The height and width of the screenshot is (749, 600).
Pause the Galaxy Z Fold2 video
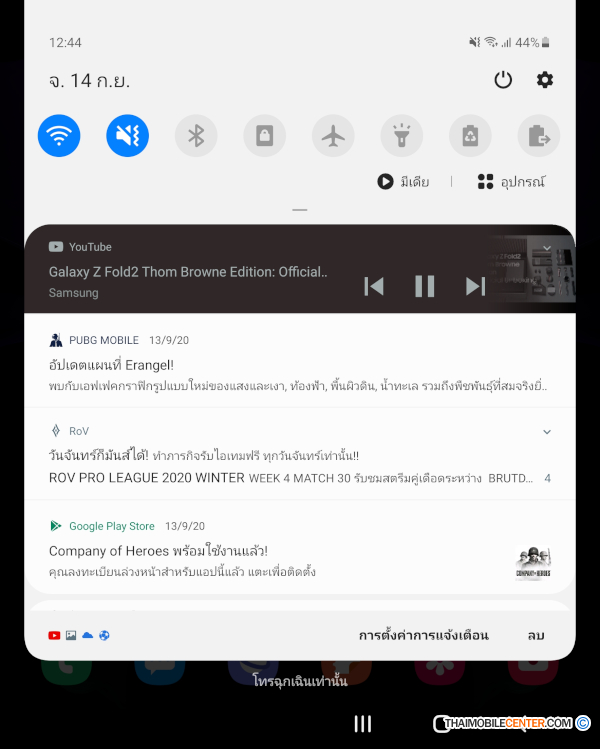425,287
